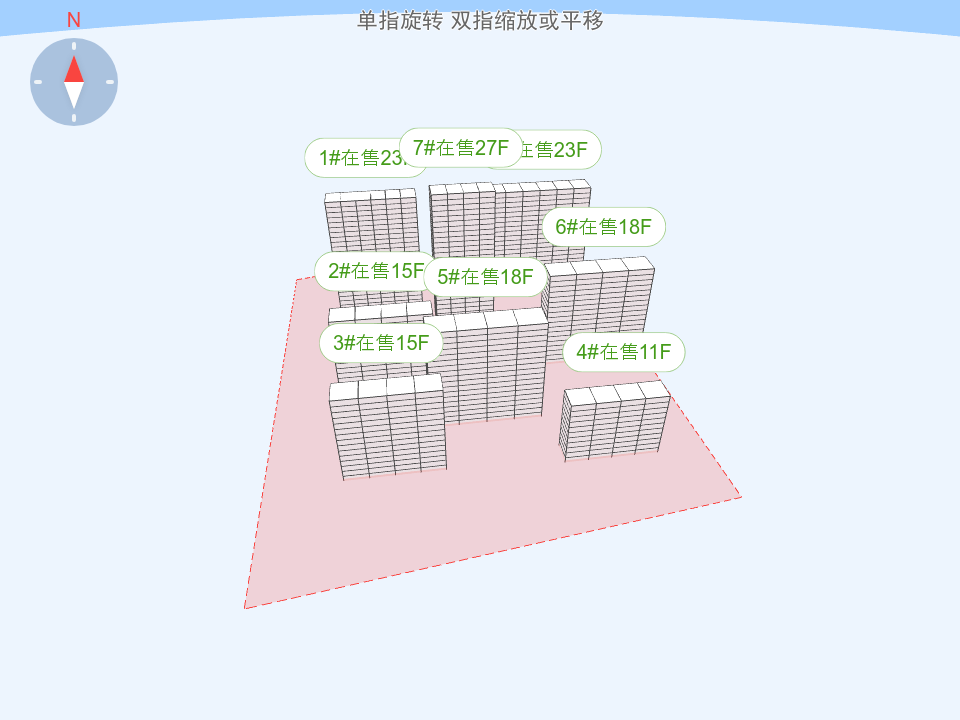960x720 pixels.
Task: Select the 7#在售27F building label
Action: tap(461, 148)
